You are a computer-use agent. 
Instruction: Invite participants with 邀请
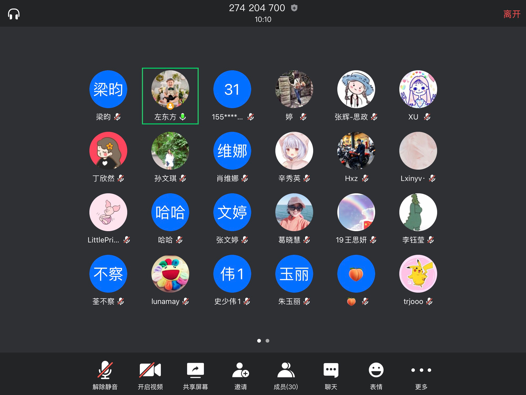coord(241,375)
